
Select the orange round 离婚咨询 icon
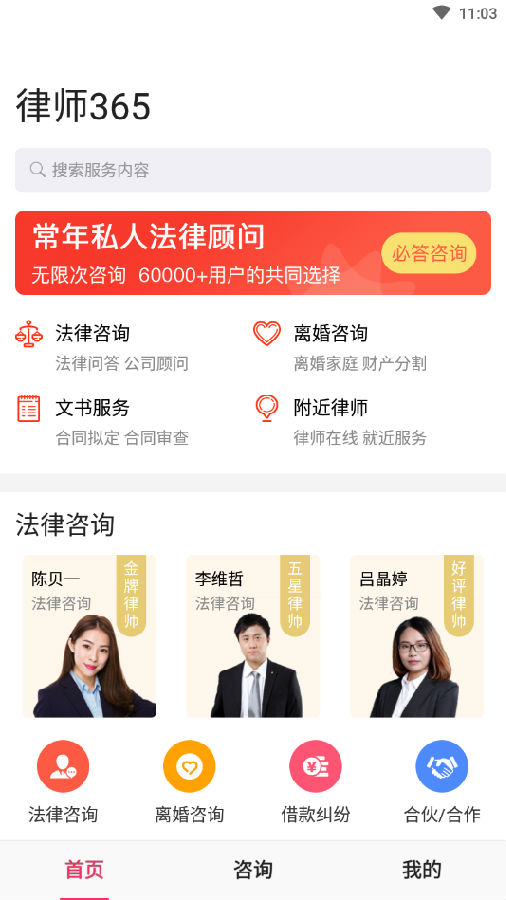(x=189, y=766)
